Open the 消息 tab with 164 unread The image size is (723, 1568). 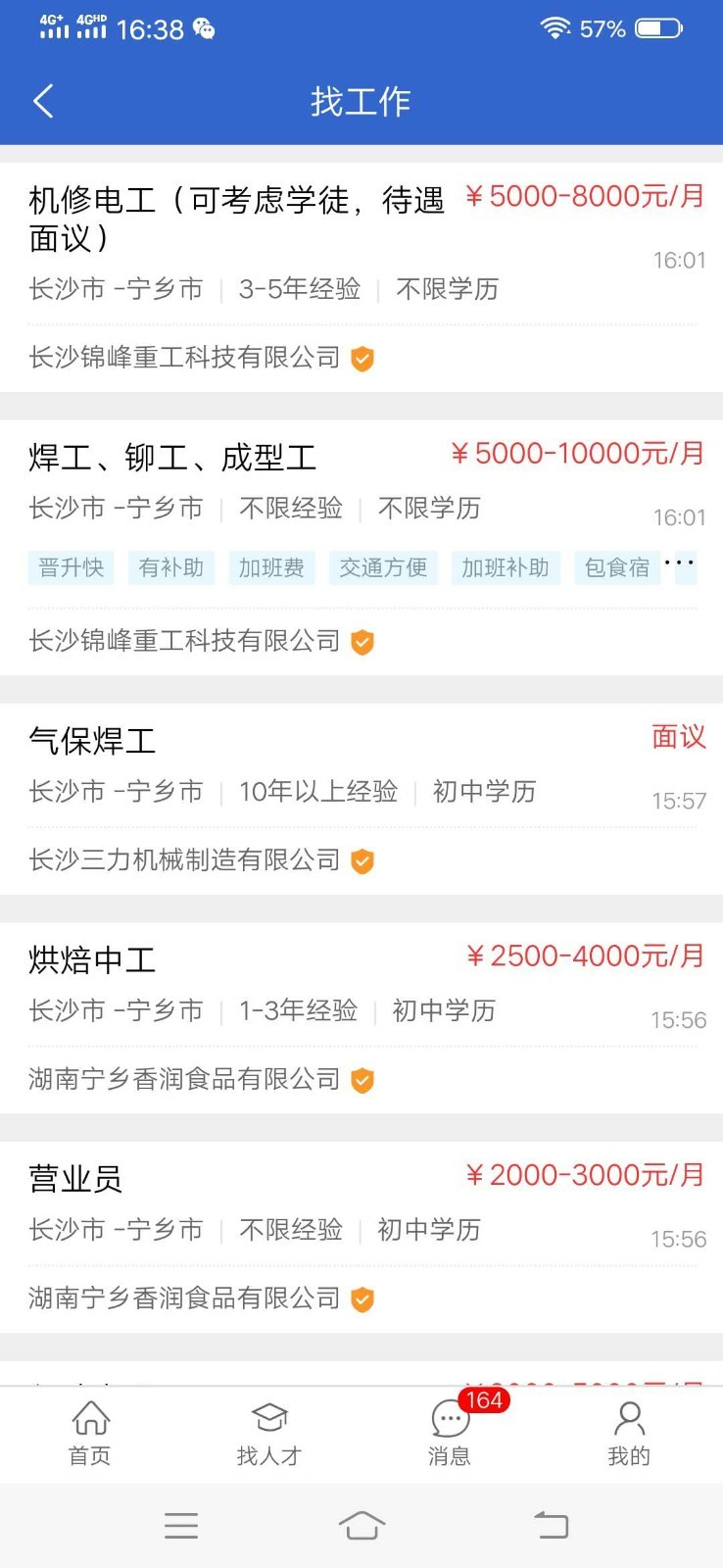click(450, 1434)
